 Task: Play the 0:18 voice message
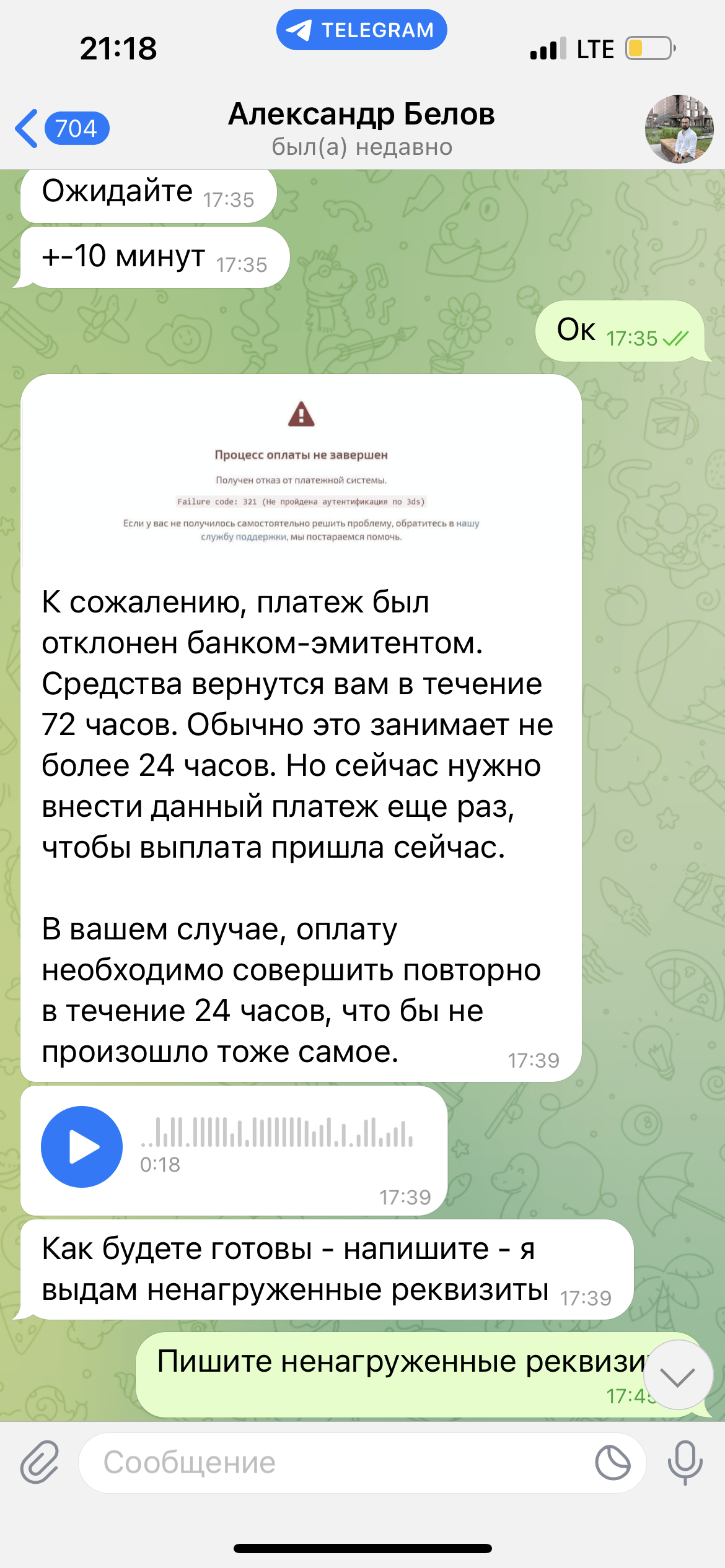[82, 1147]
